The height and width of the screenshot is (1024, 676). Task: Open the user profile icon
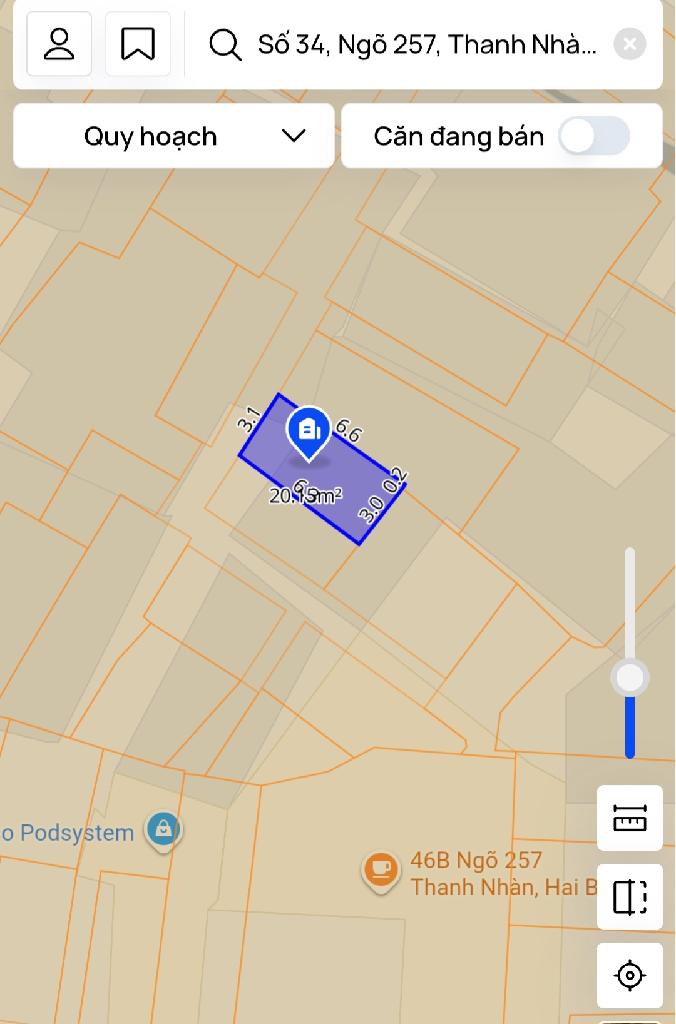(x=59, y=44)
